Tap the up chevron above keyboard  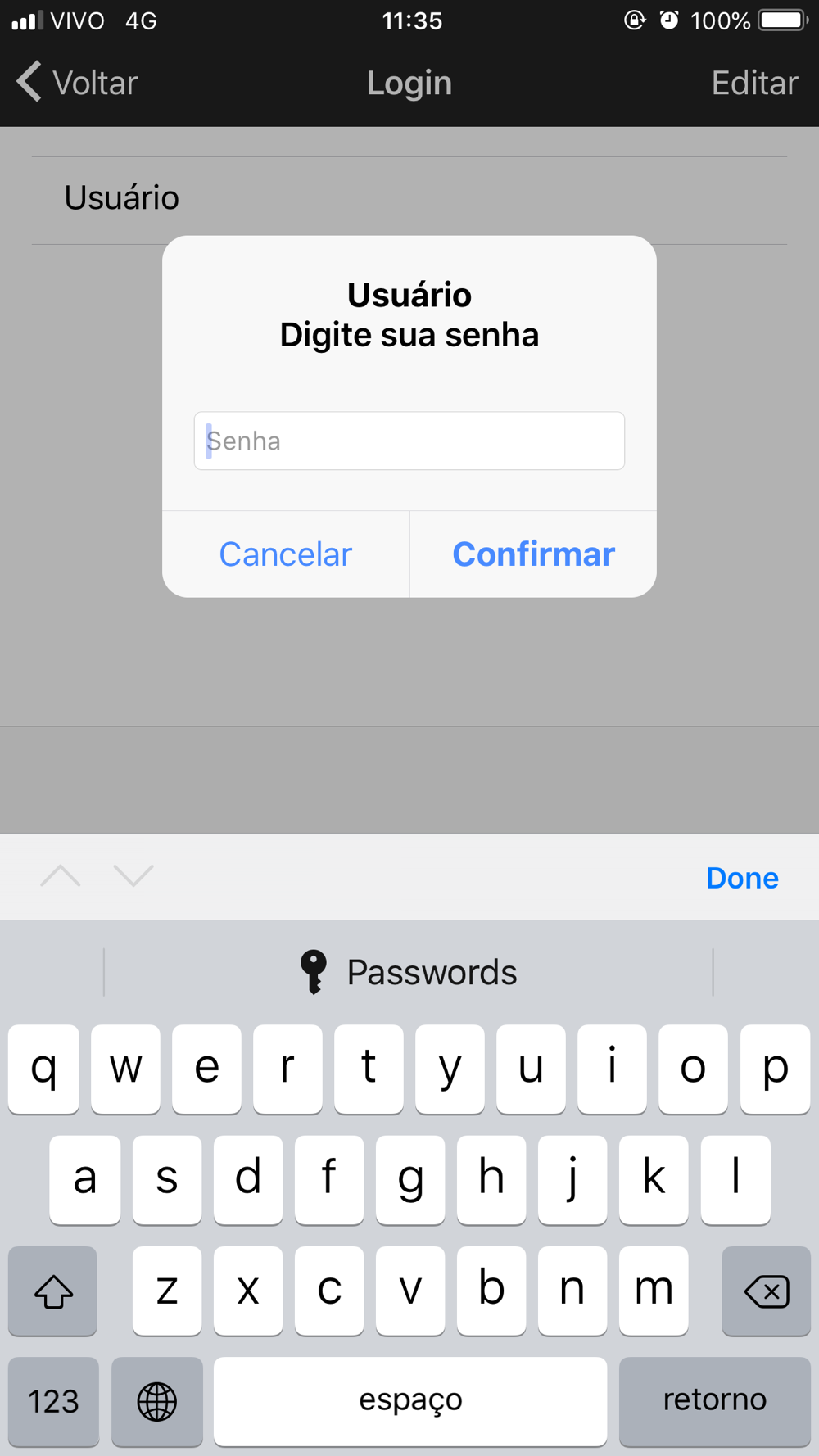61,875
